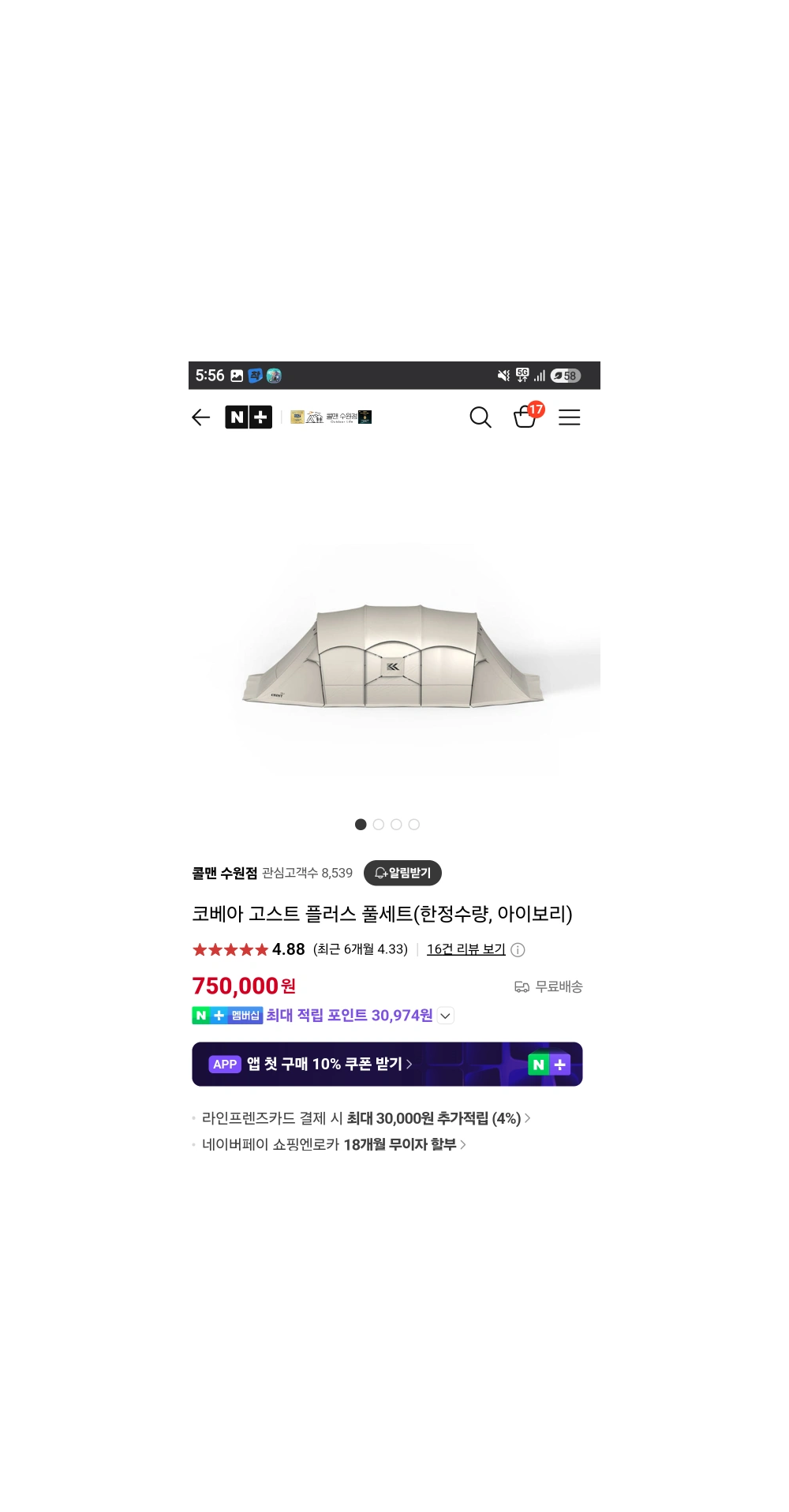Get the 앱 첫 구매 10% 쿠폰 banner
789x1512 pixels.
(387, 1064)
